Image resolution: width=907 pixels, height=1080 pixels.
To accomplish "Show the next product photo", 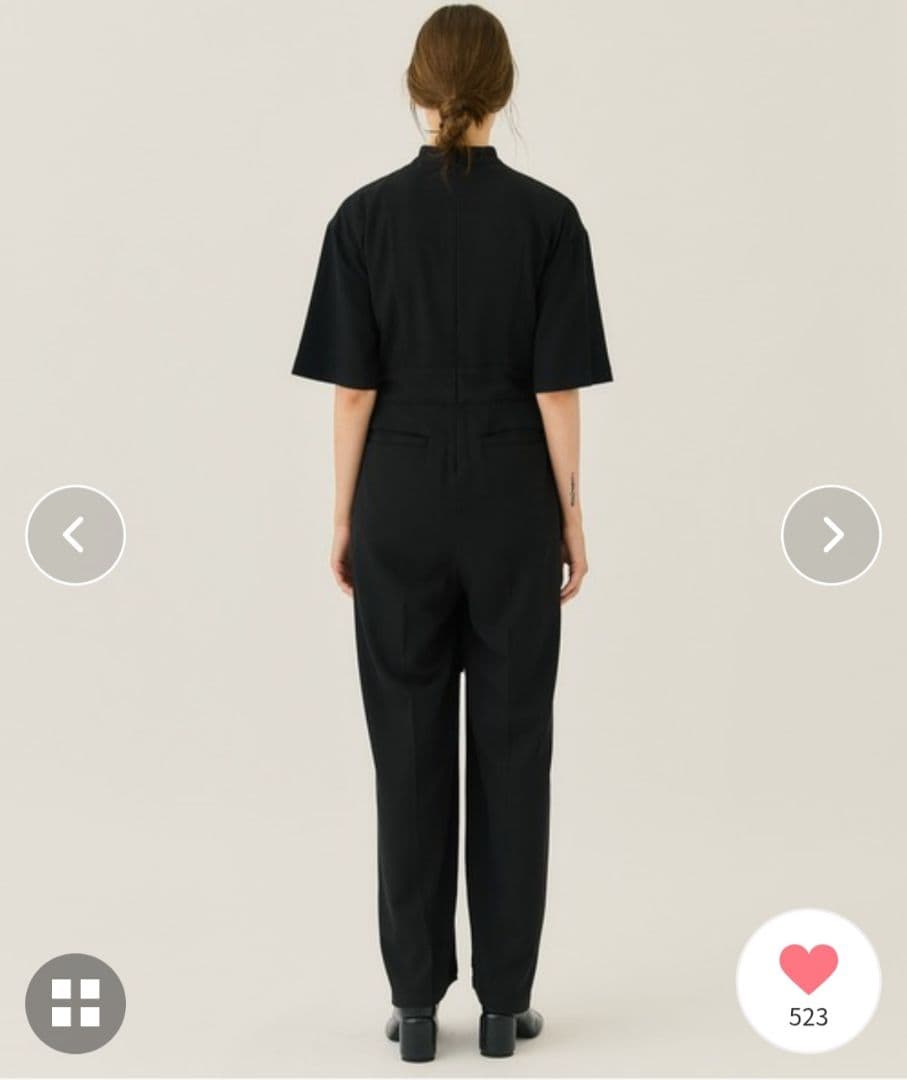I will tap(831, 535).
